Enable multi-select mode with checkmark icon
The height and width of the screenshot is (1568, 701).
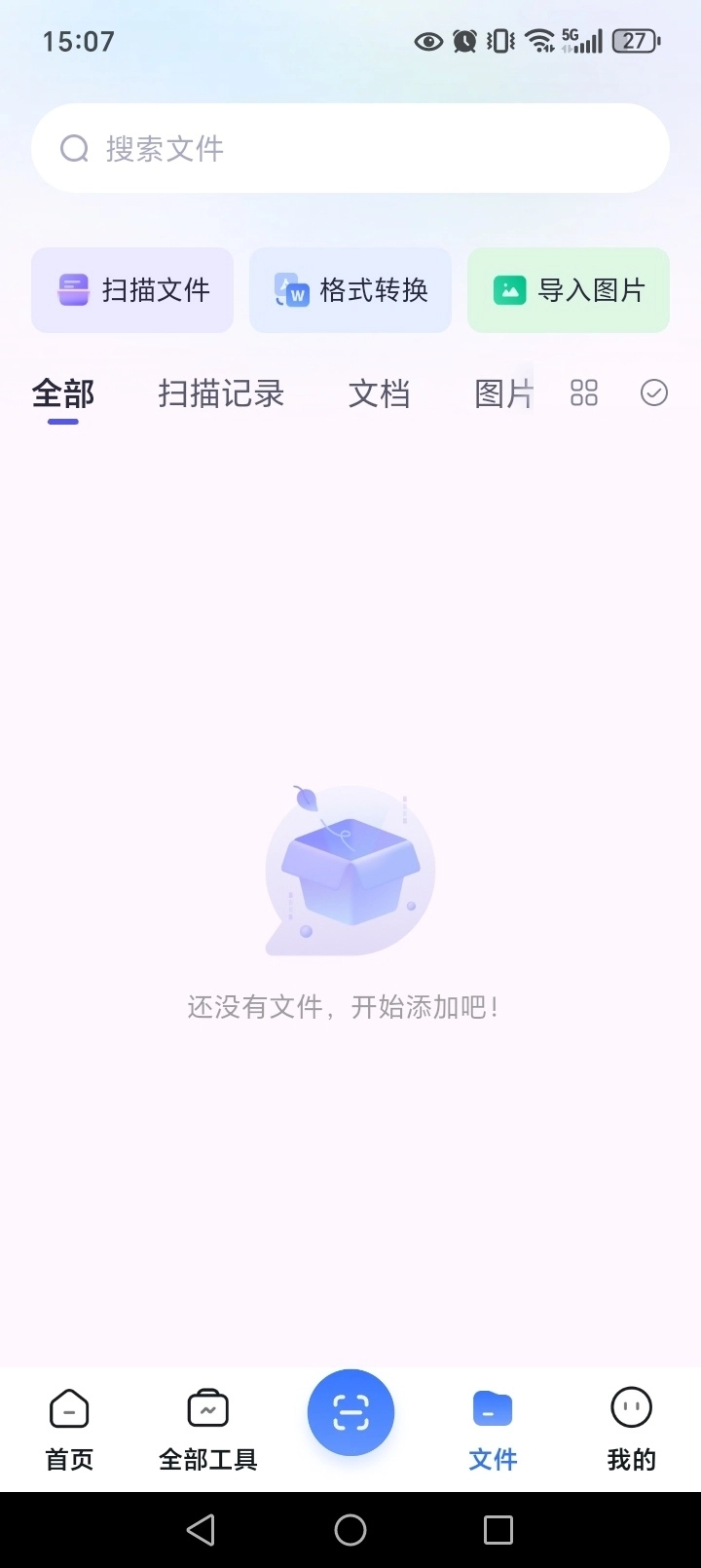click(652, 392)
